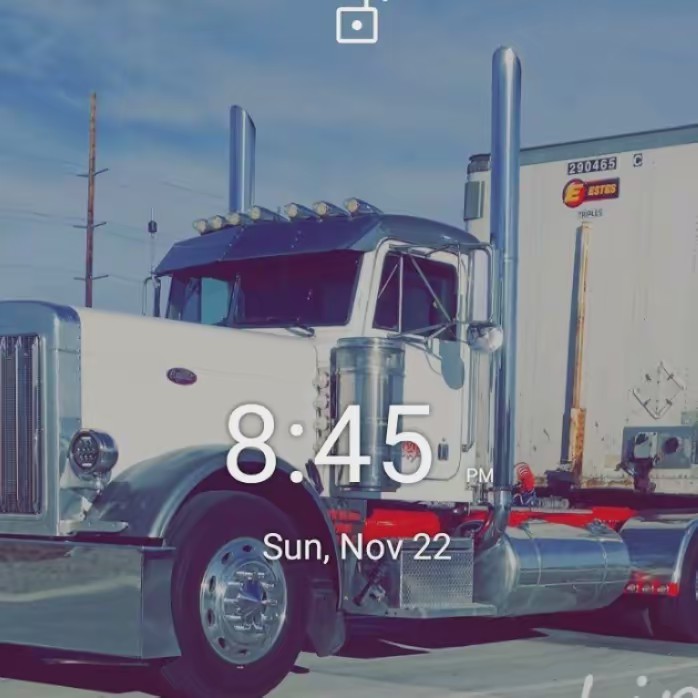698x698 pixels.
Task: Tap the unlocked padlock icon
Action: click(x=357, y=23)
